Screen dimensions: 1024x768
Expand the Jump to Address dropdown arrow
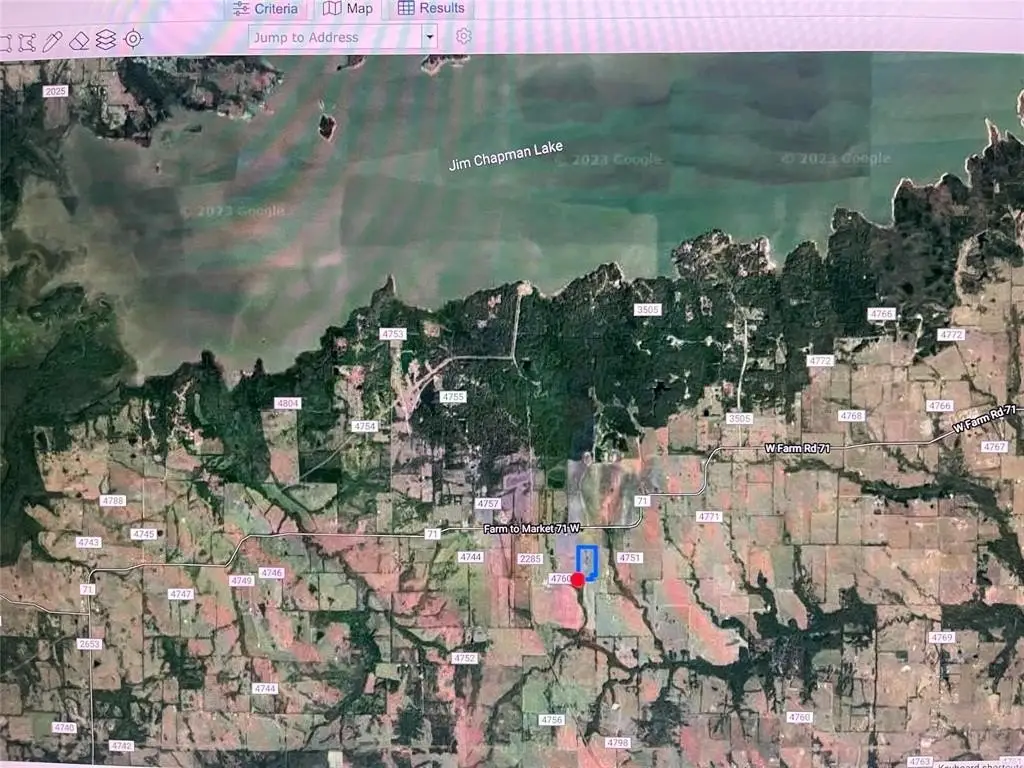[x=430, y=37]
